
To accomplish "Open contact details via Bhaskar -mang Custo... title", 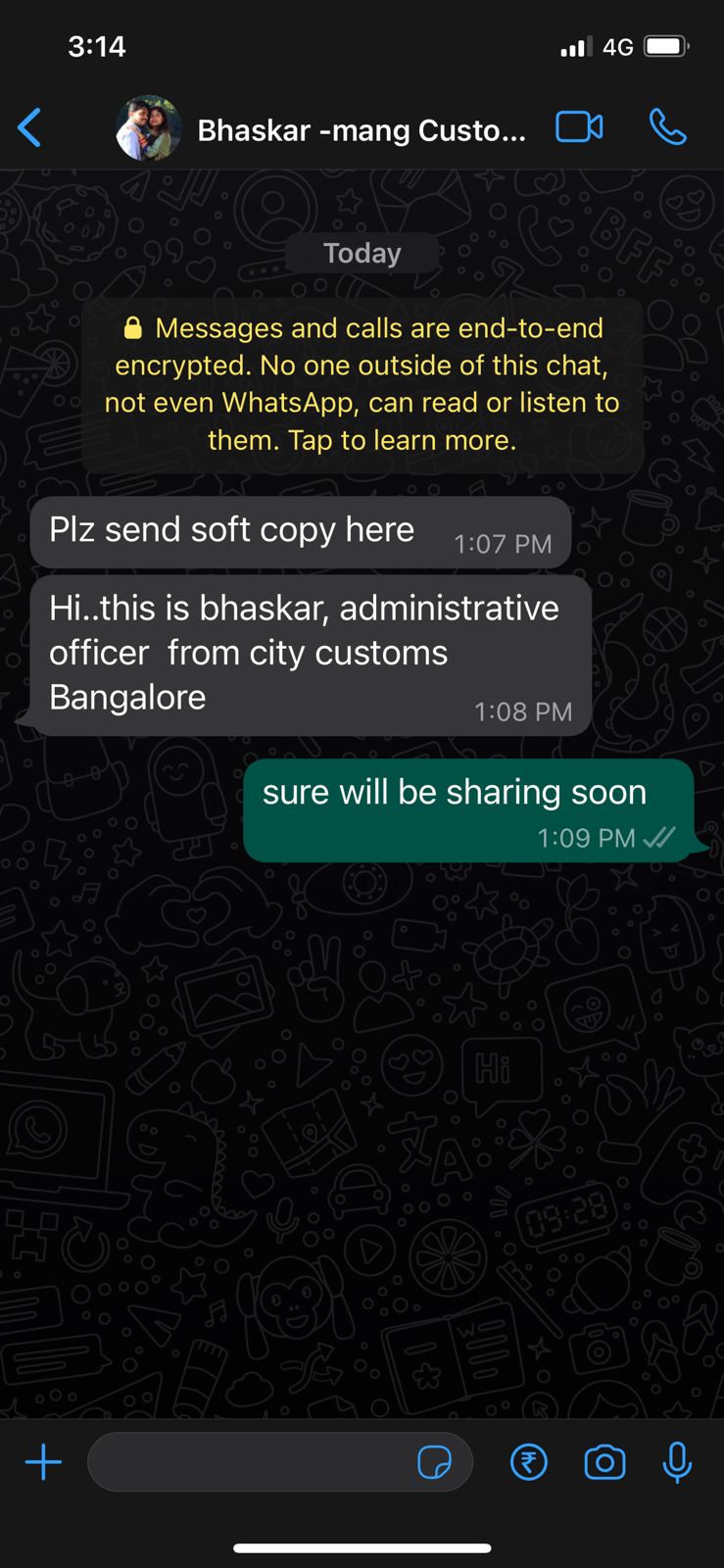I will (361, 130).
